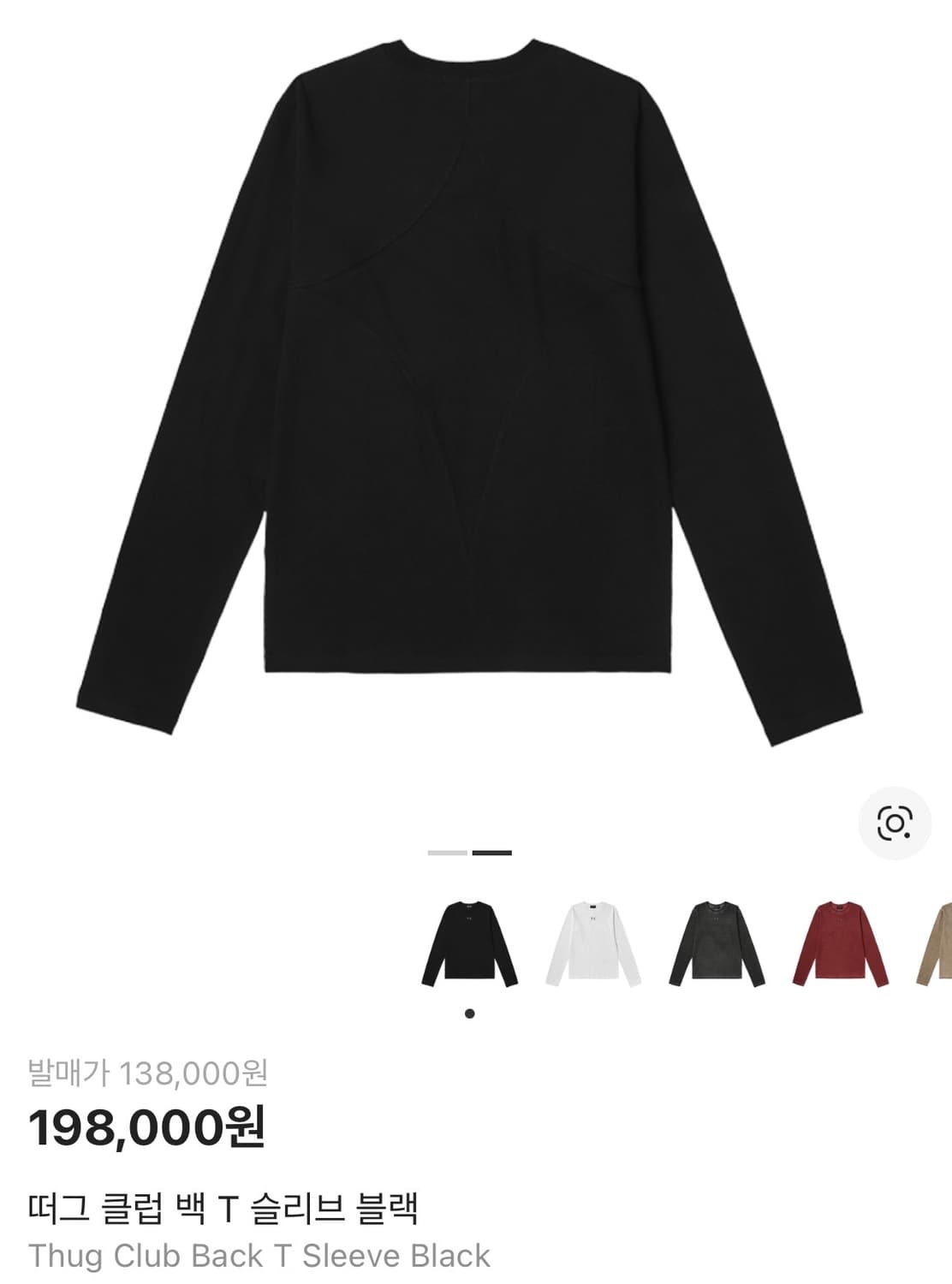Activate the currently selected black variant dot
Image resolution: width=952 pixels, height=1284 pixels.
470,1014
